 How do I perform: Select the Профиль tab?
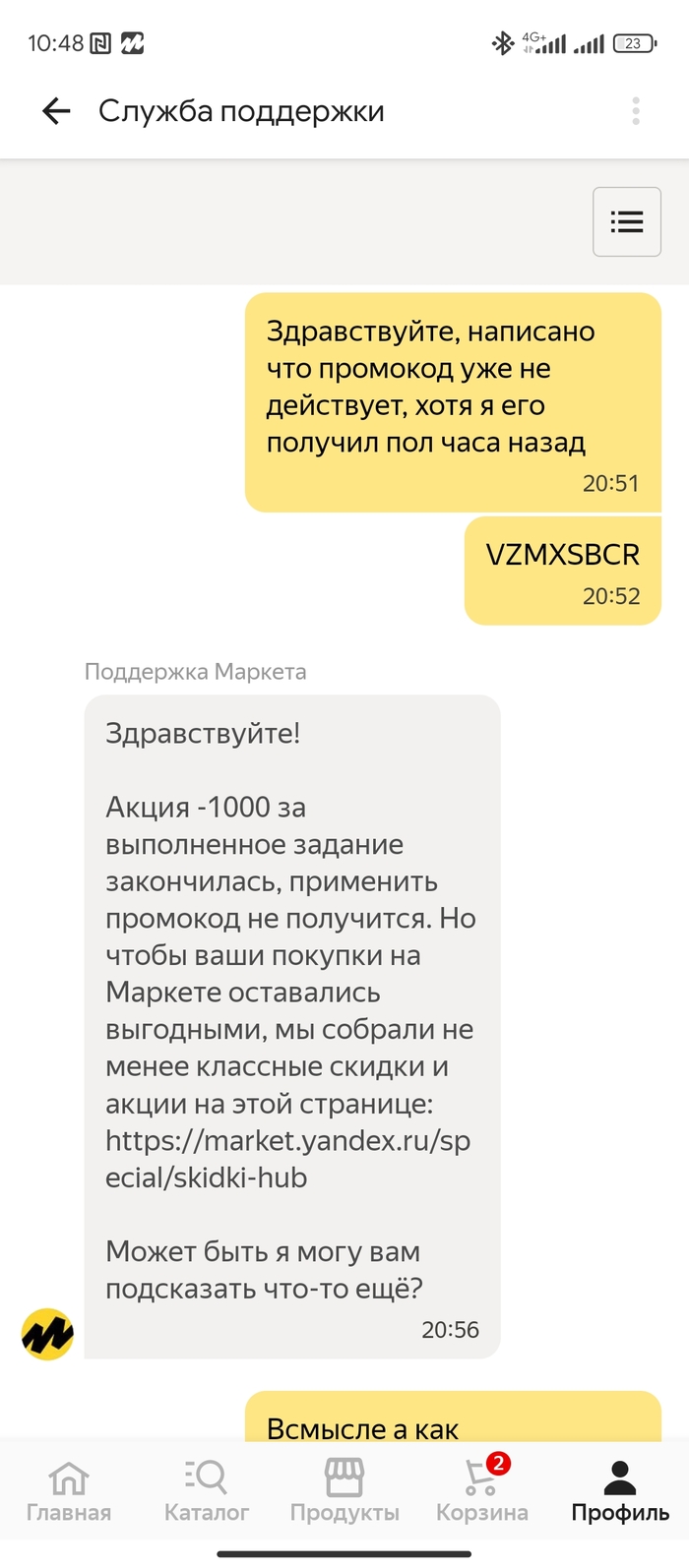click(620, 1491)
